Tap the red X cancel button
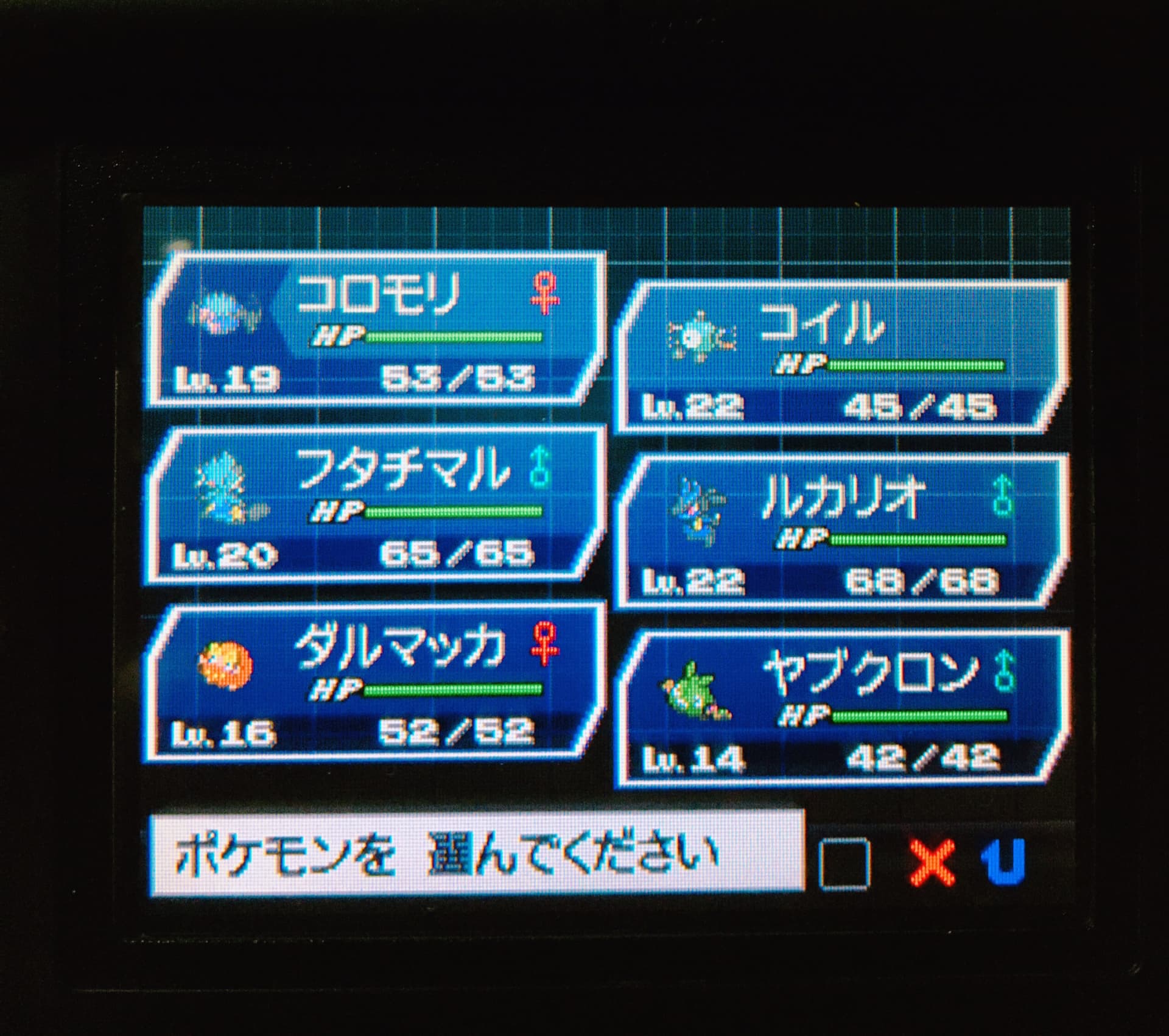Viewport: 1169px width, 1036px height. coord(932,863)
